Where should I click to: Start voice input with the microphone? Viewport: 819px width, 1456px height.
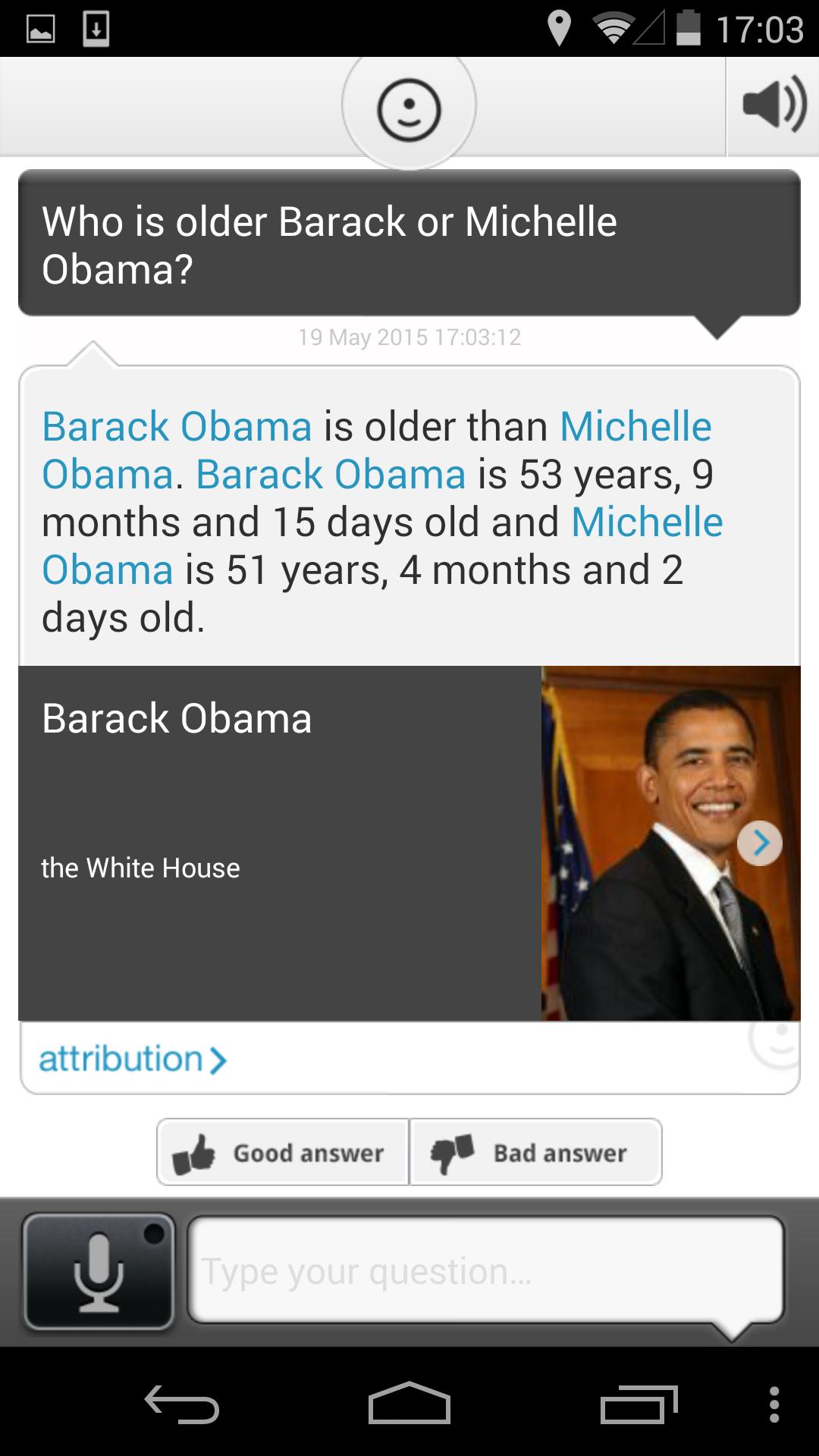click(99, 1271)
